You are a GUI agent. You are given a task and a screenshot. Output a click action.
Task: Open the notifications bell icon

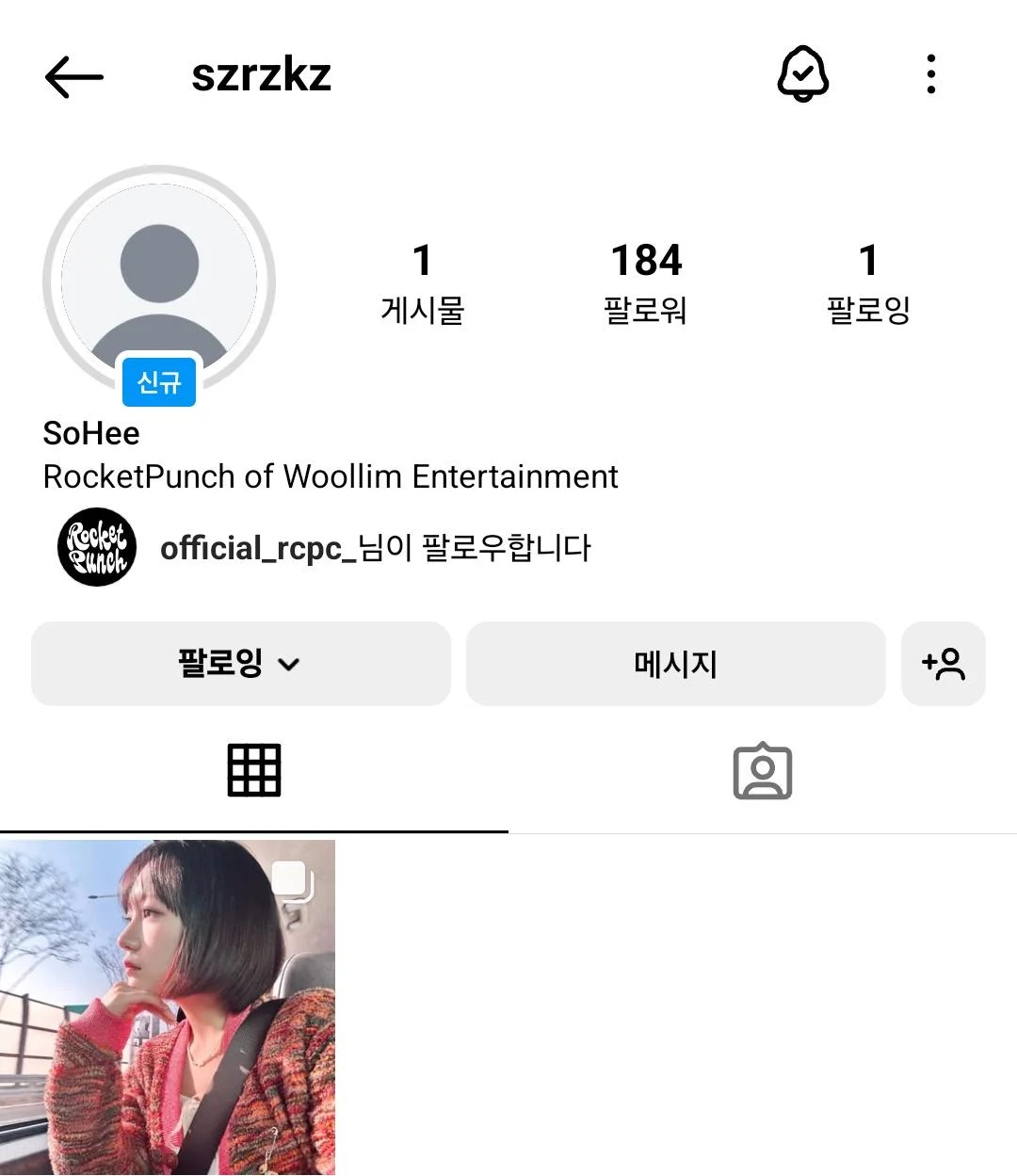click(x=803, y=73)
